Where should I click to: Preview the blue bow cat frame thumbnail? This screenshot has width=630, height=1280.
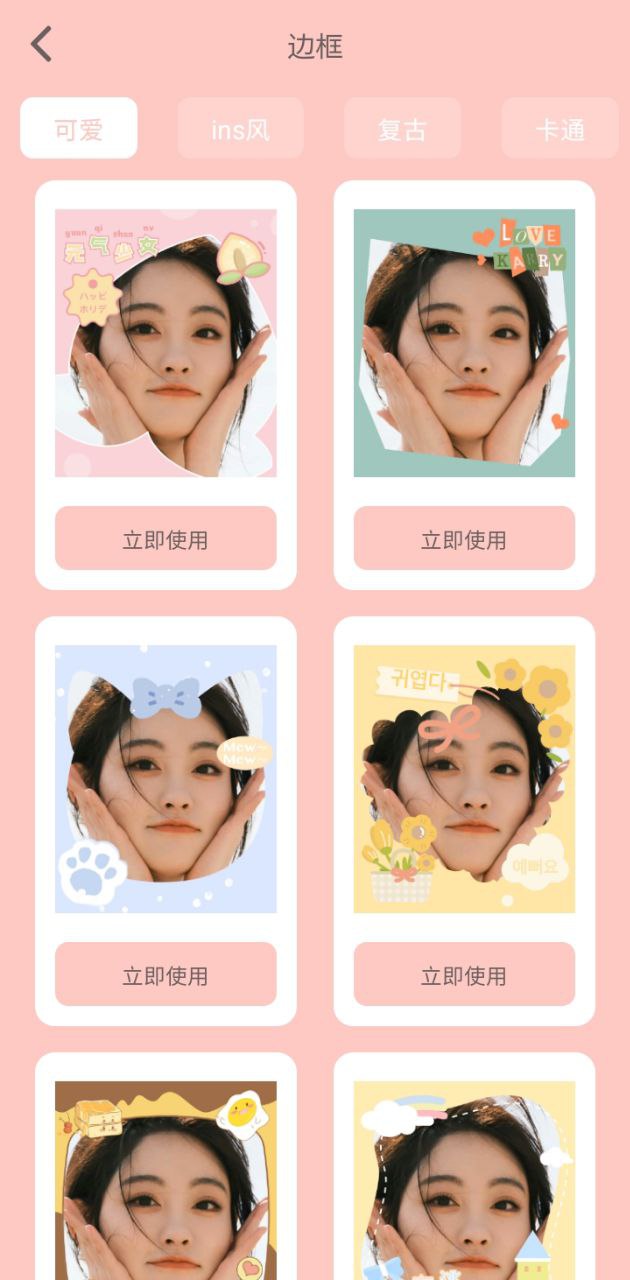[165, 778]
